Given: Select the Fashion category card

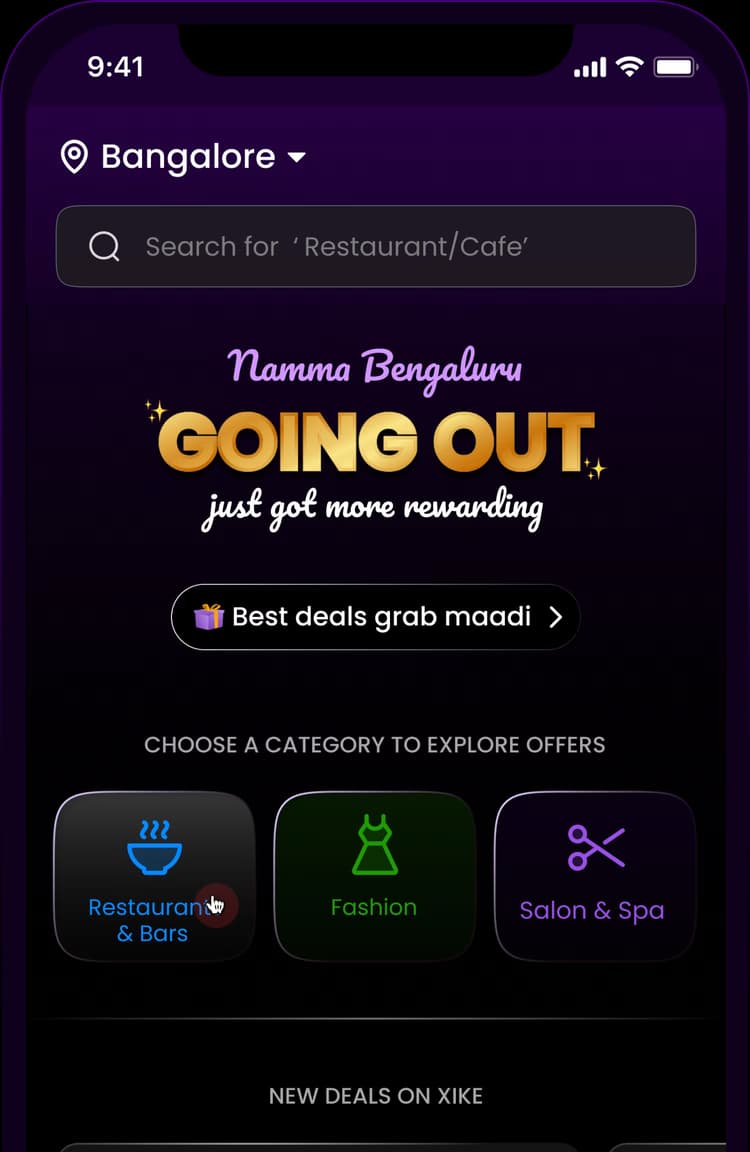Looking at the screenshot, I should (x=375, y=876).
